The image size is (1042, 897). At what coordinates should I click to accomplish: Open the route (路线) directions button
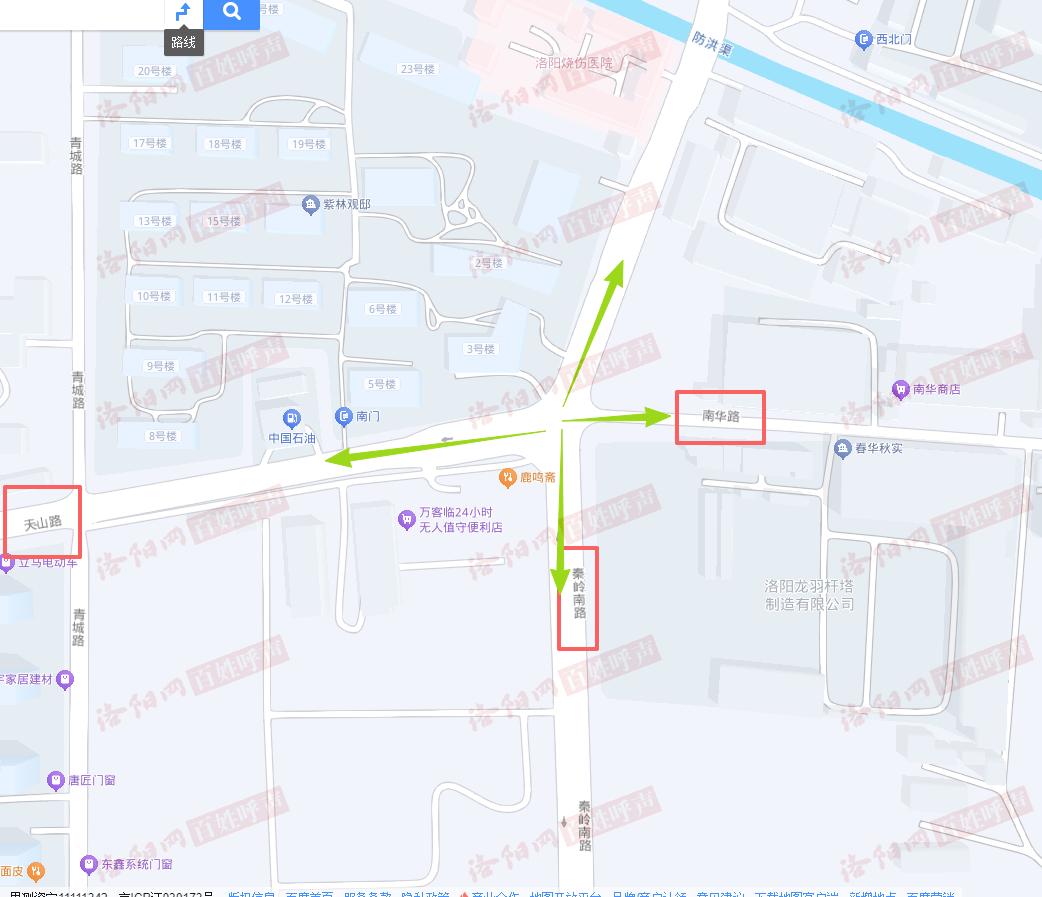[x=183, y=12]
